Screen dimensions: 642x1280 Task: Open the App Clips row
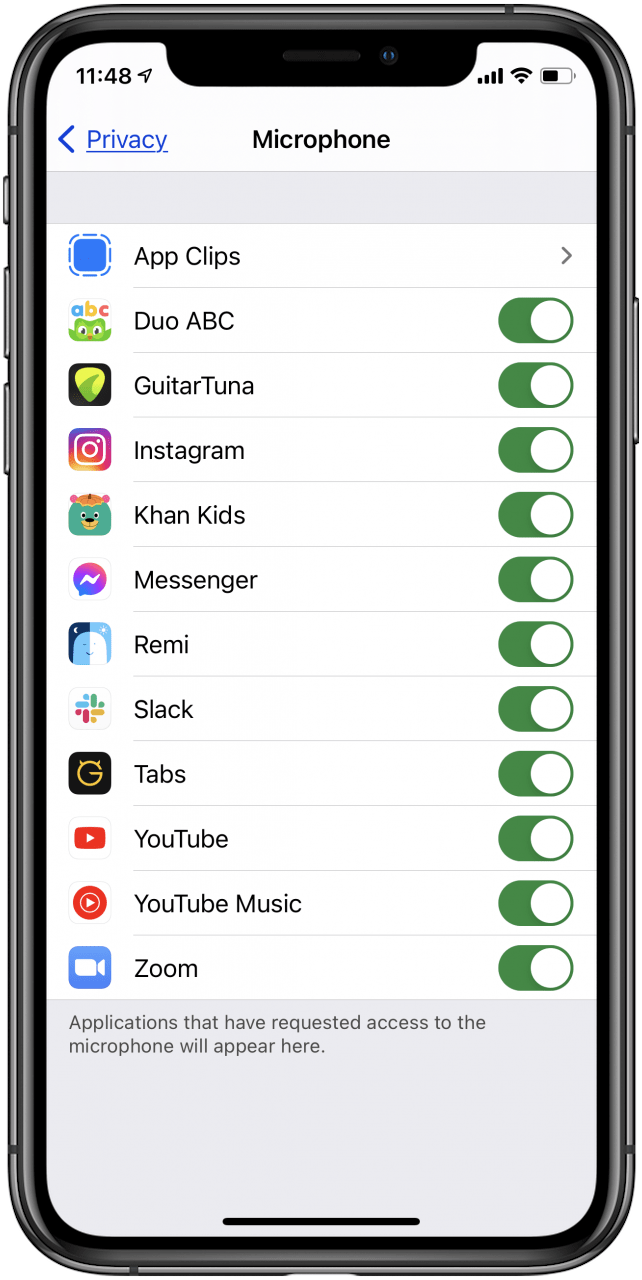[x=320, y=257]
